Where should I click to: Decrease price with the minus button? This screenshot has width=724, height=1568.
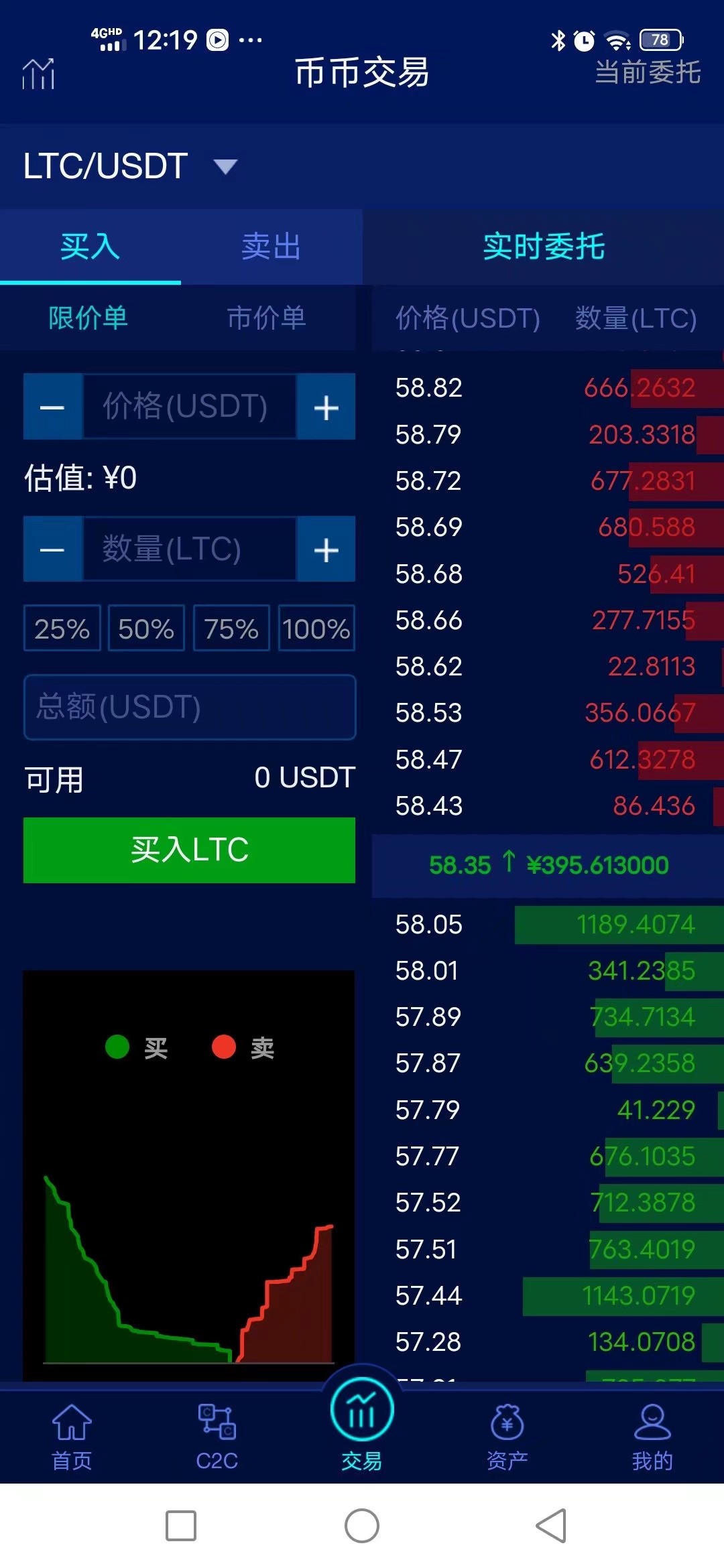point(53,407)
